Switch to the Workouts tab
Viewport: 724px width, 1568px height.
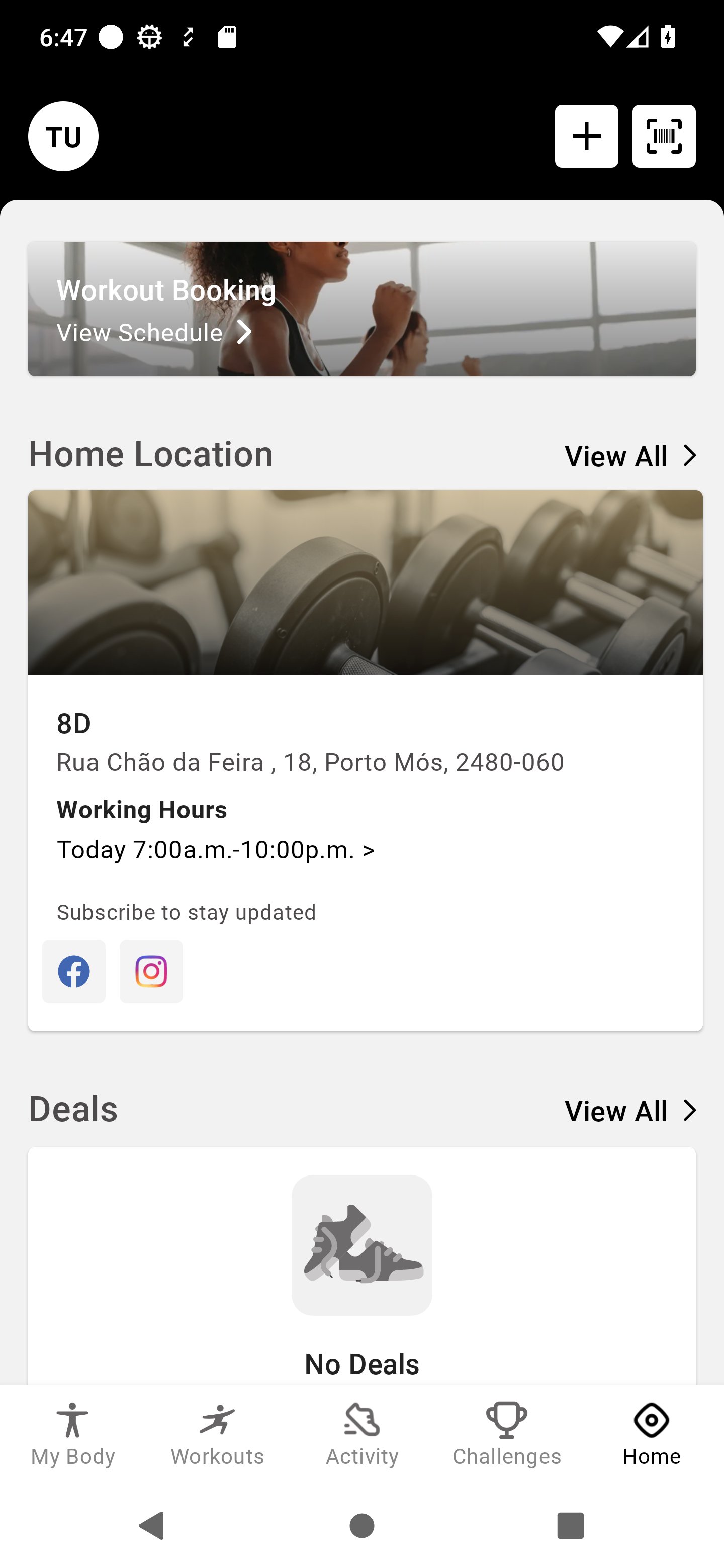(x=217, y=1434)
